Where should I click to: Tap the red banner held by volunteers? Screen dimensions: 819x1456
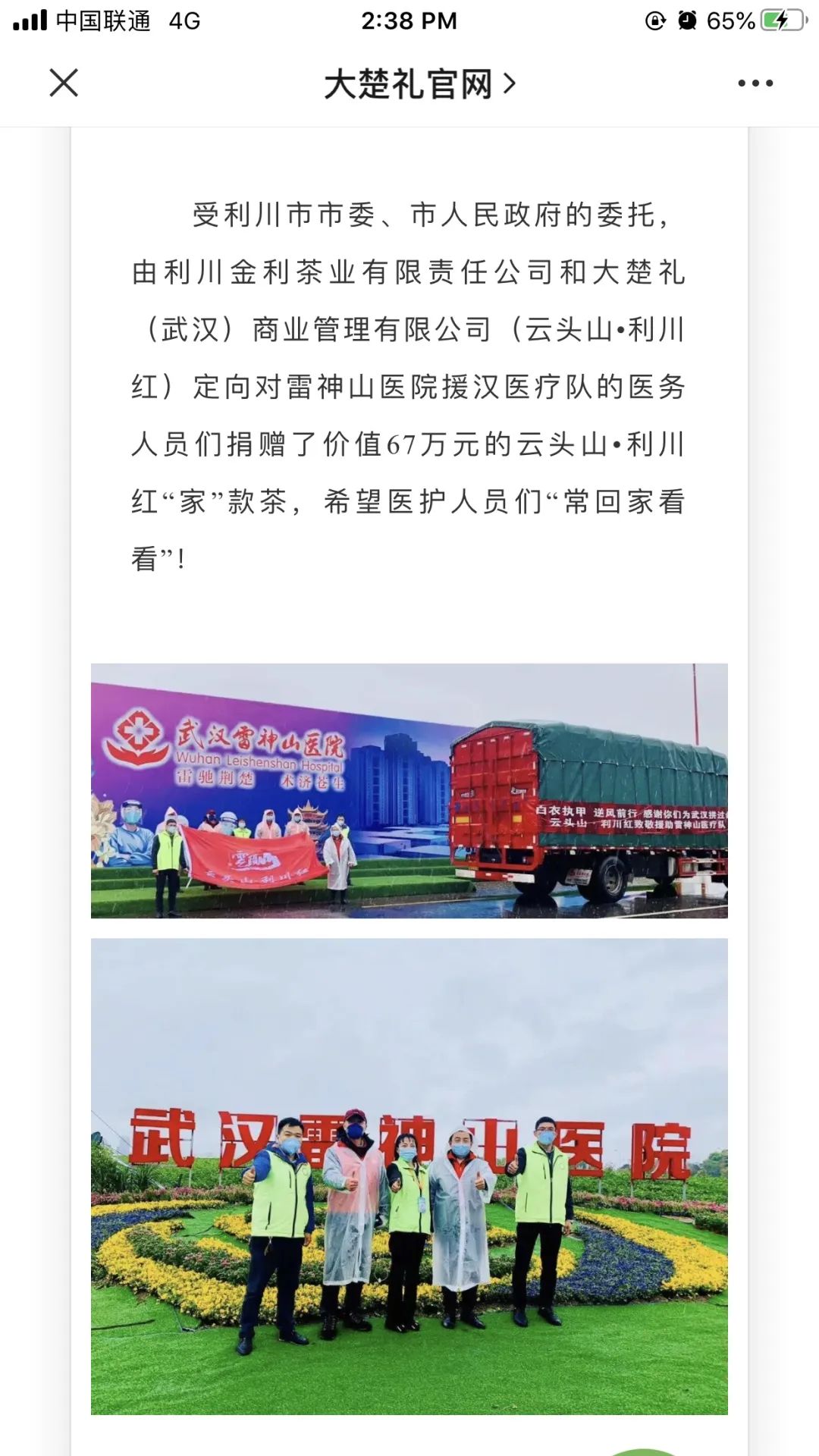[x=250, y=857]
